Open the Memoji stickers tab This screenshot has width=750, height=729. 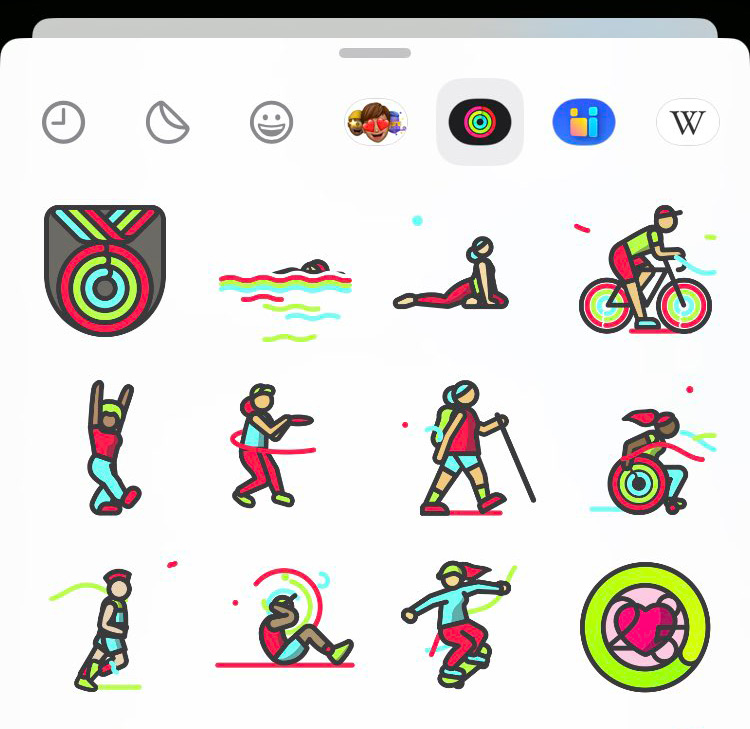[376, 123]
